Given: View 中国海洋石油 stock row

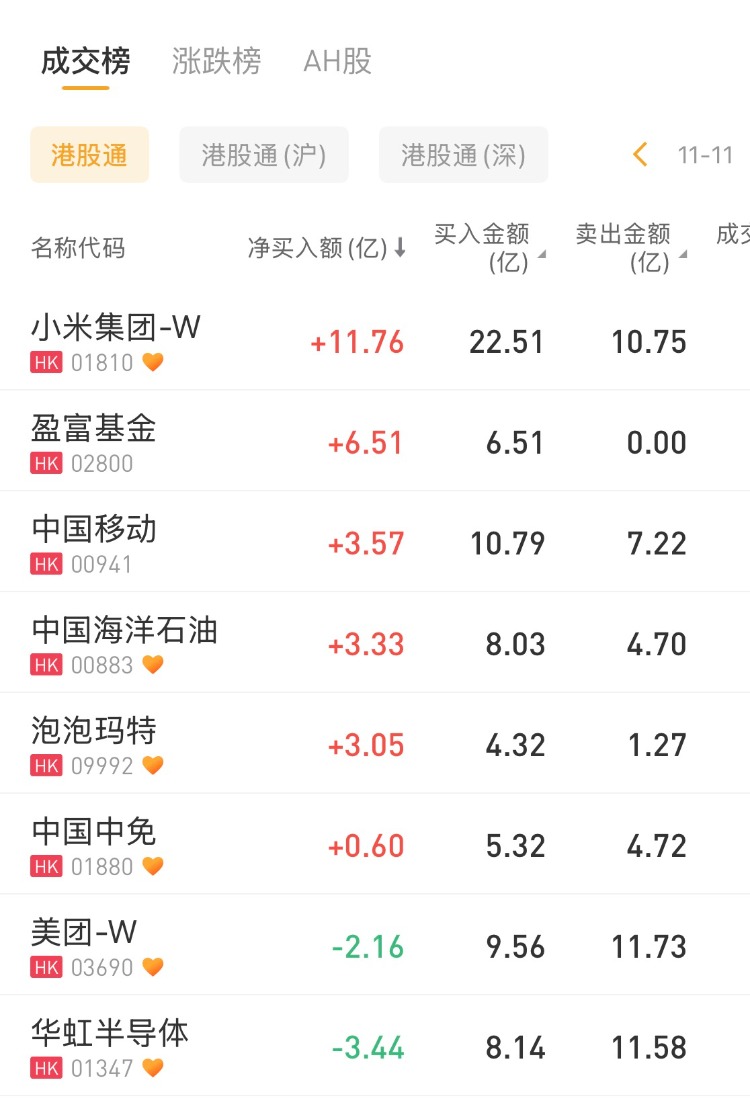Looking at the screenshot, I should coord(124,643).
